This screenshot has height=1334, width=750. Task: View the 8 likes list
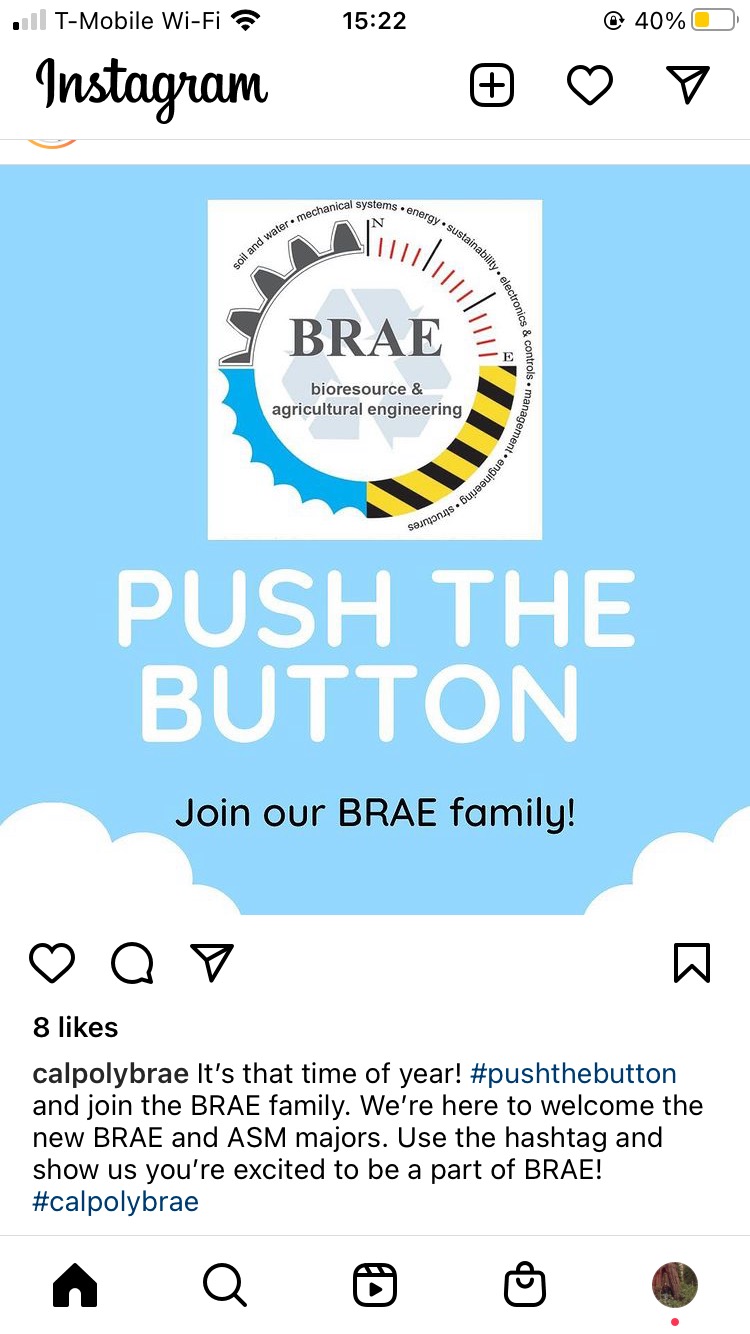click(x=75, y=1027)
